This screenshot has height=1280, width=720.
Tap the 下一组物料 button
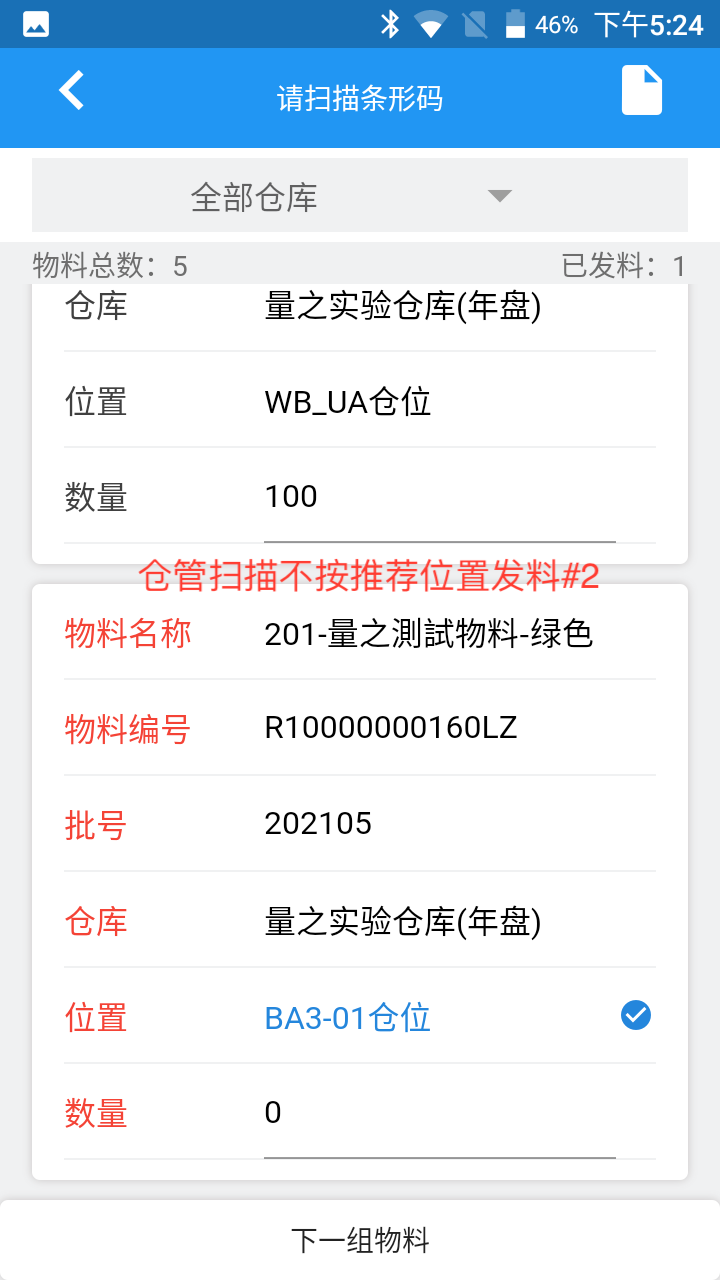click(x=360, y=1241)
